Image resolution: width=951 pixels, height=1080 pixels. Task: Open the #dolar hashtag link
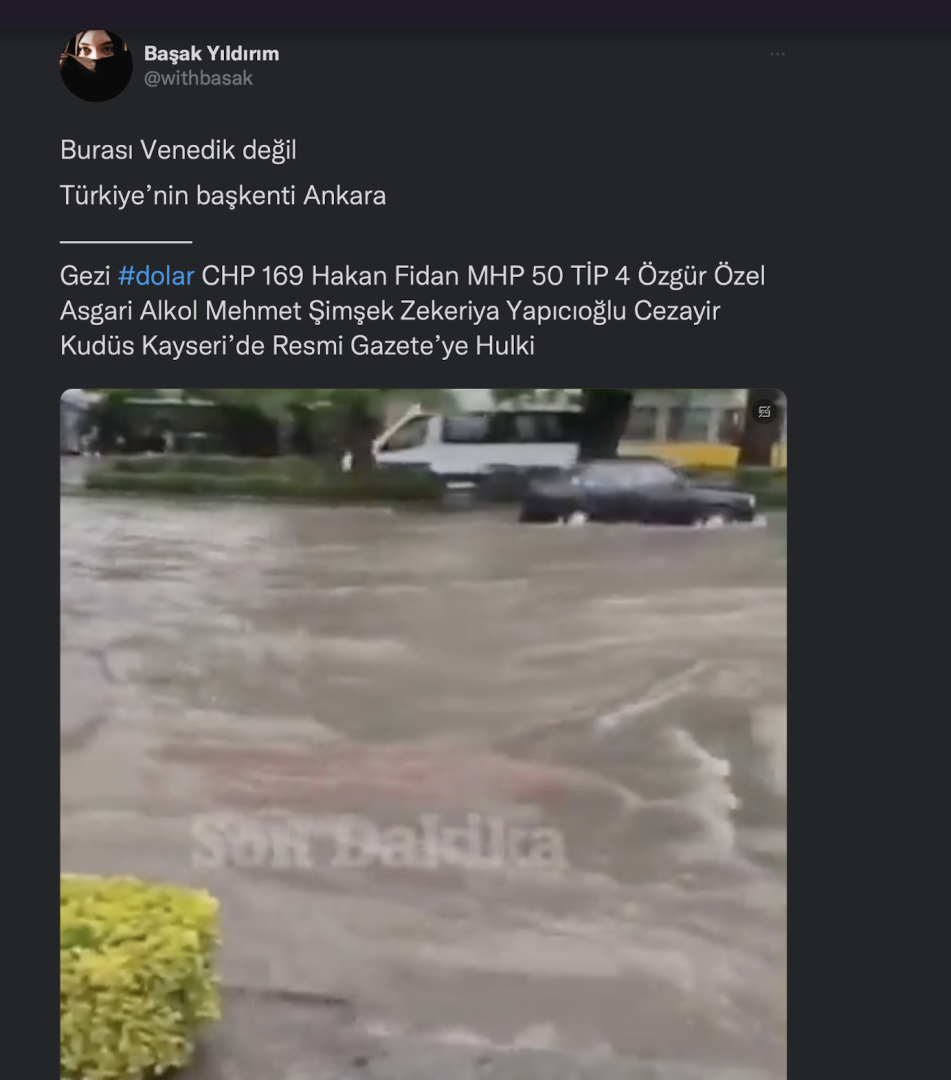click(x=155, y=276)
